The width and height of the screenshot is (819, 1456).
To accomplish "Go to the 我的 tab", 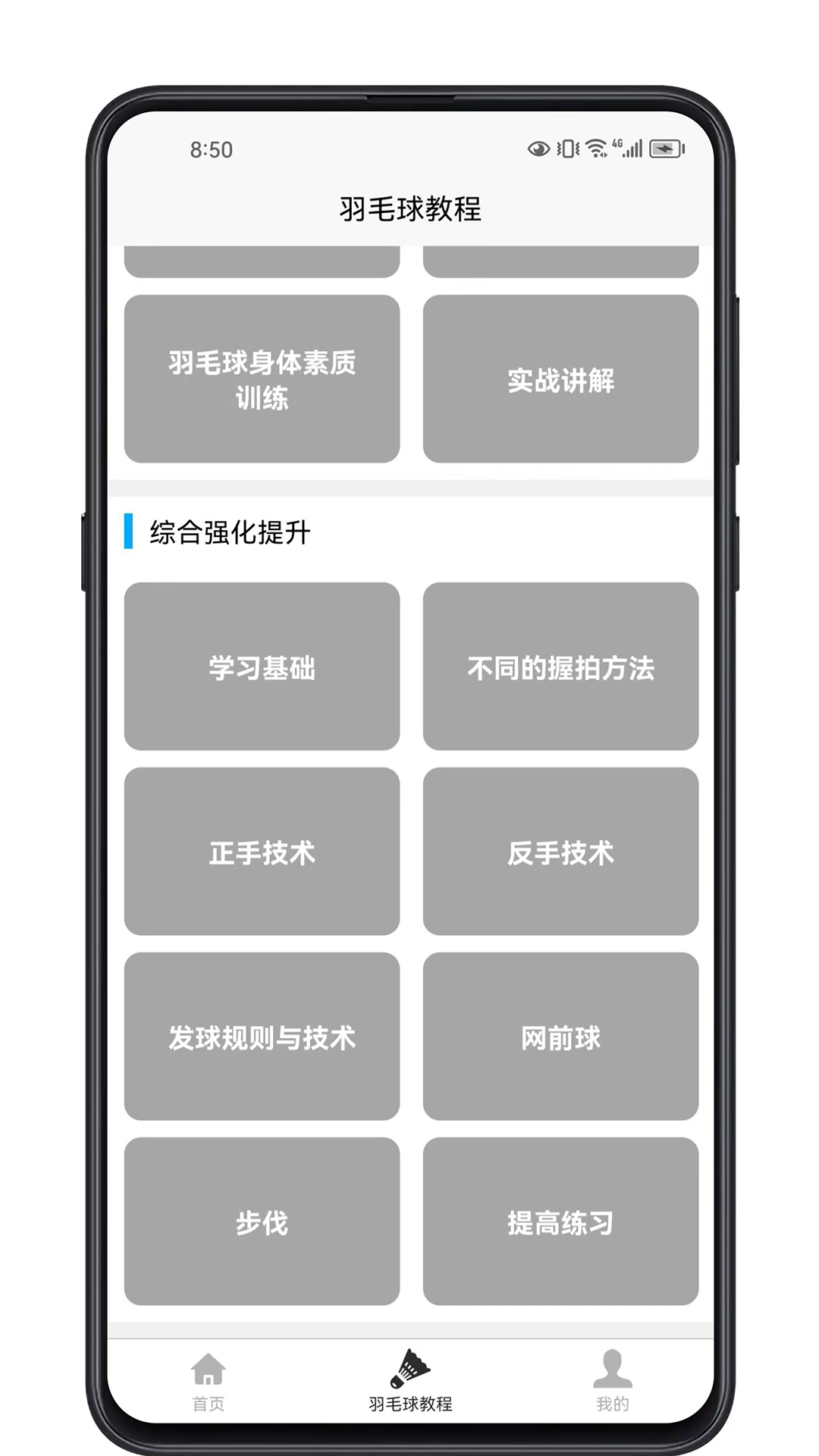I will tap(612, 1382).
